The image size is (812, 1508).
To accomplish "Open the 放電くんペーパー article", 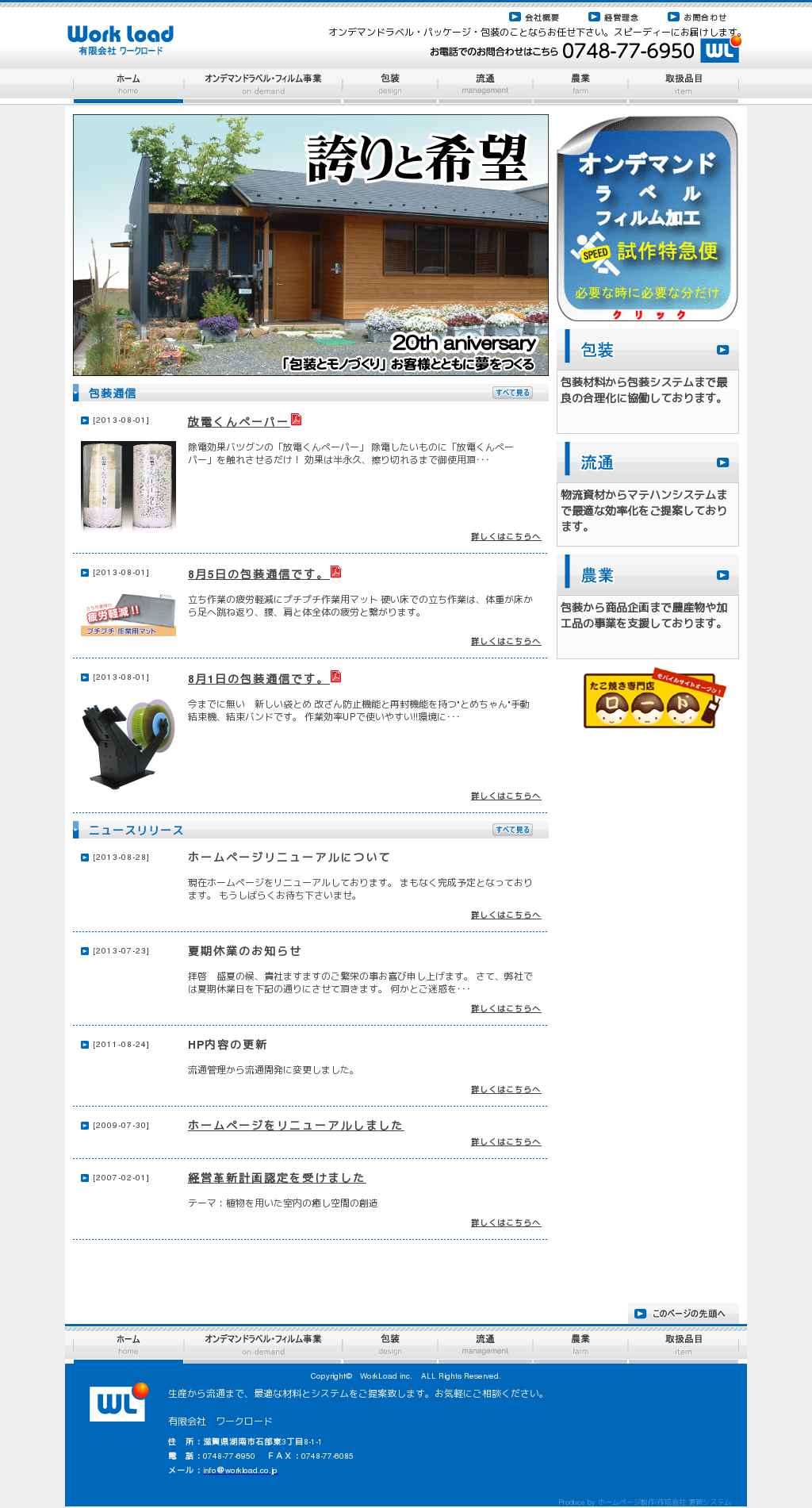I will [237, 422].
